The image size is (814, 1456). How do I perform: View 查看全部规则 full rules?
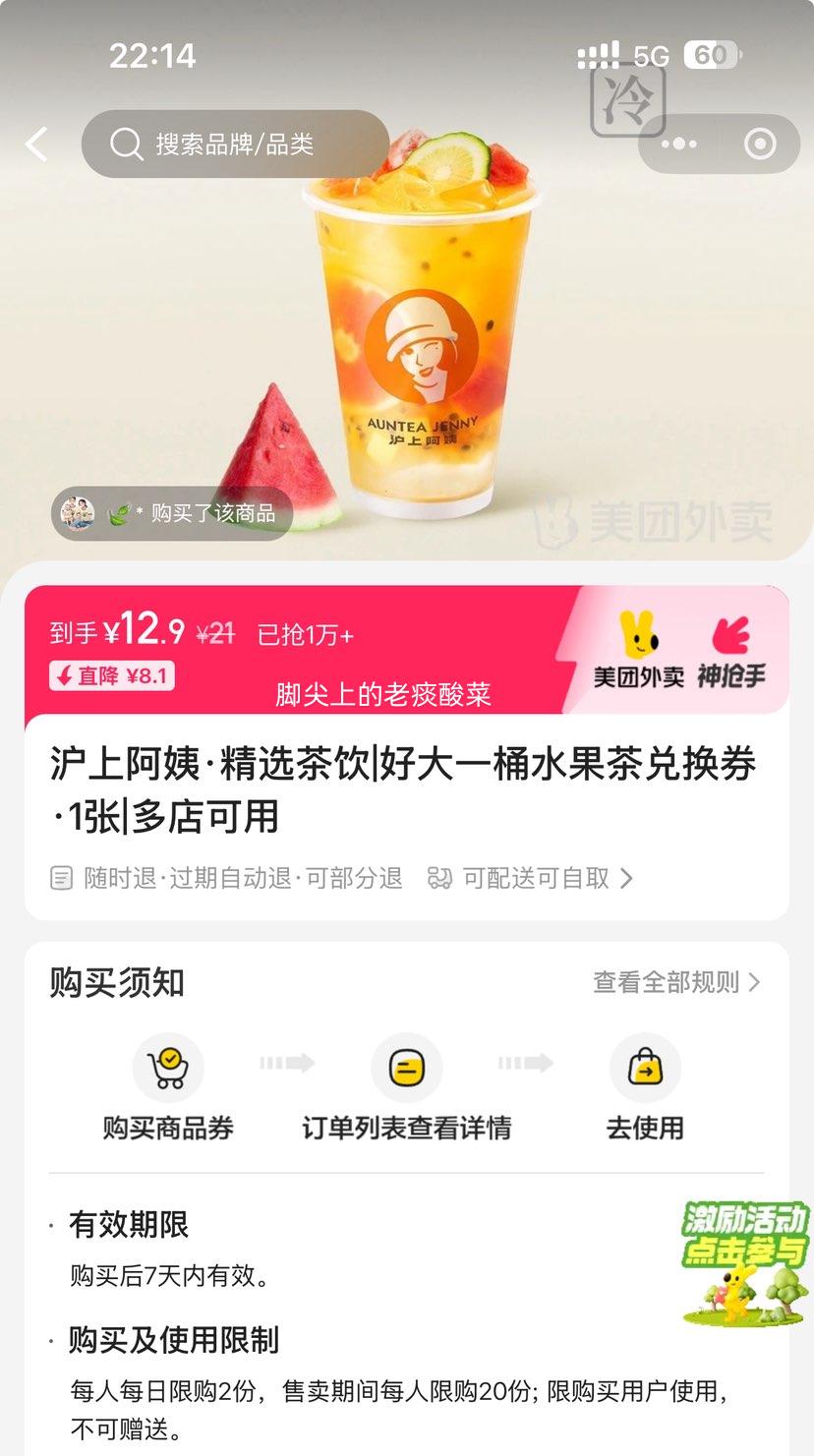(676, 982)
